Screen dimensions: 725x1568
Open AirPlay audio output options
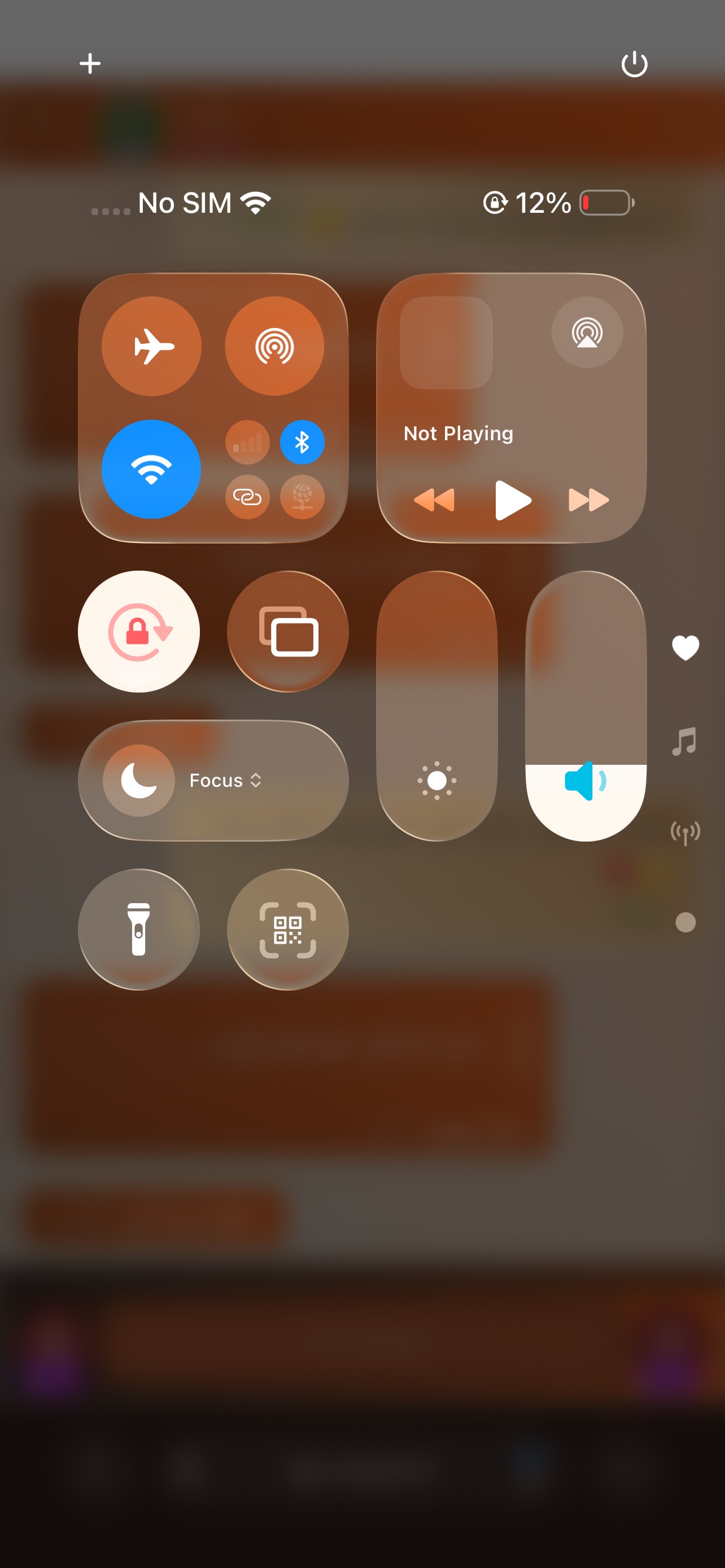point(587,332)
